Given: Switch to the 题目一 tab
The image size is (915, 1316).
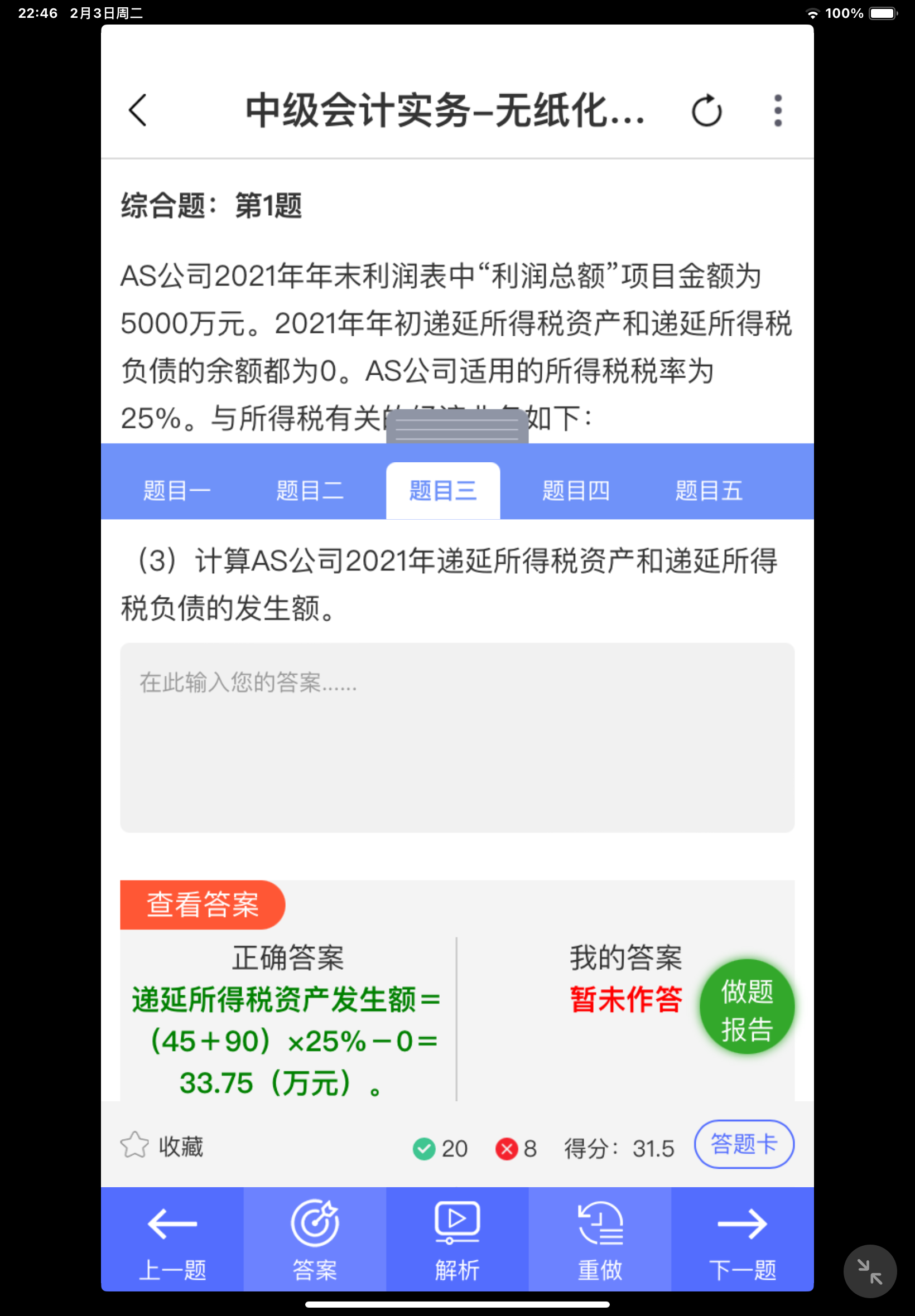Looking at the screenshot, I should 176,490.
